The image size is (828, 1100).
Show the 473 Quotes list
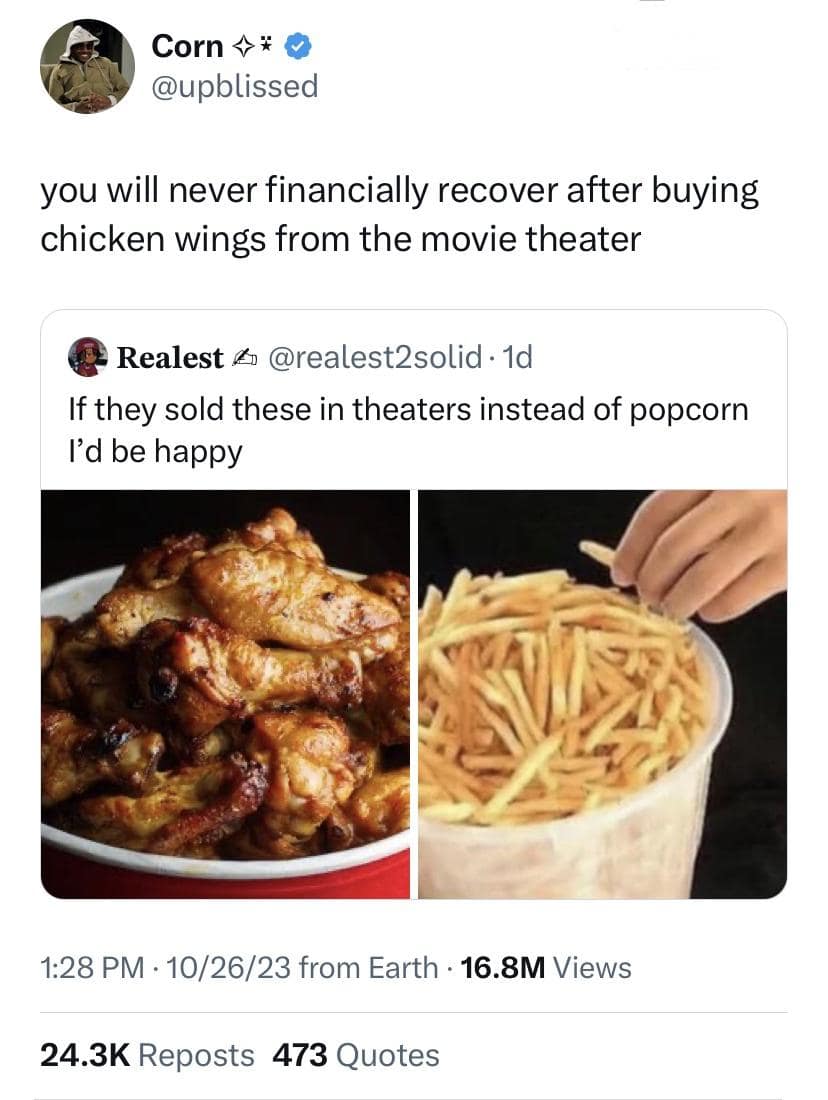pos(356,1055)
